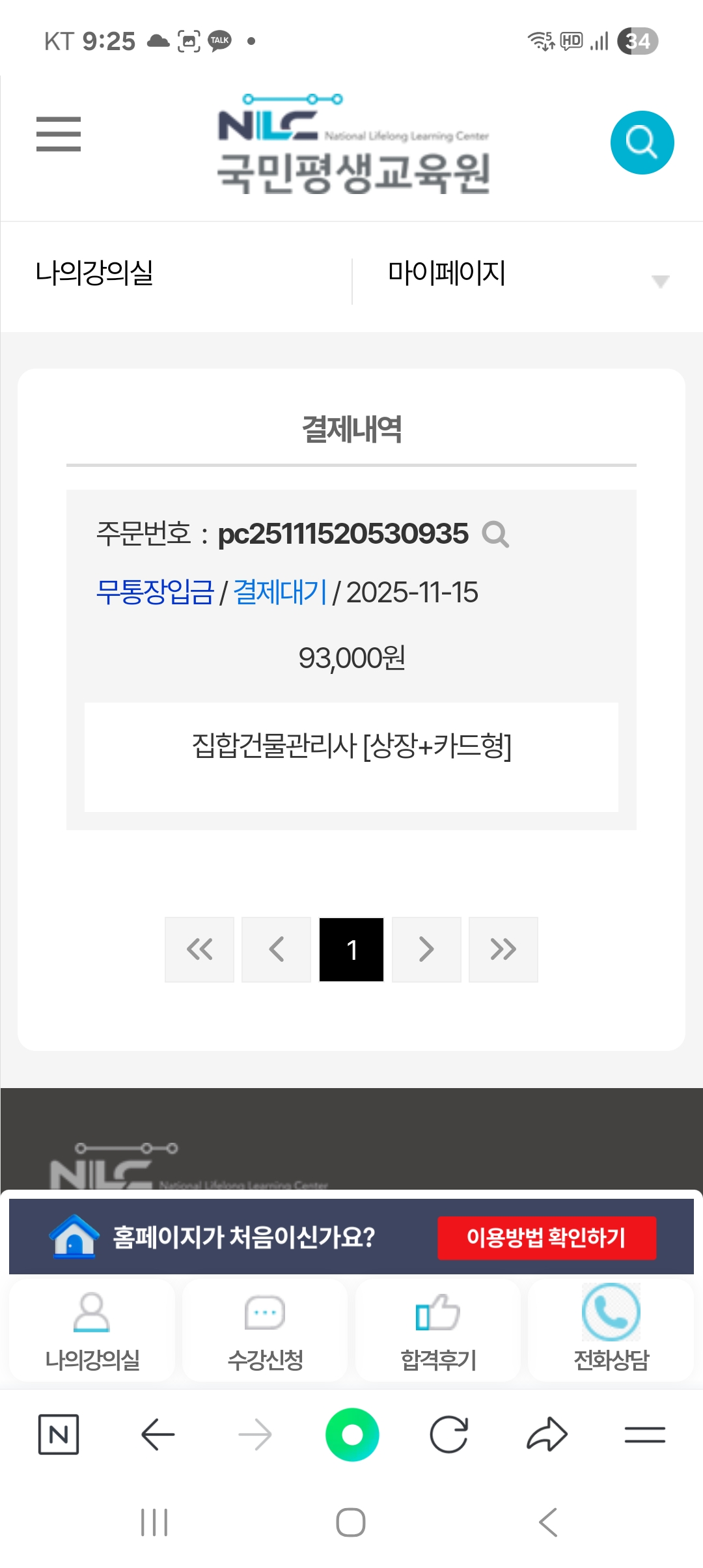
Task: Open 무통장입금 payment link
Action: (x=155, y=593)
